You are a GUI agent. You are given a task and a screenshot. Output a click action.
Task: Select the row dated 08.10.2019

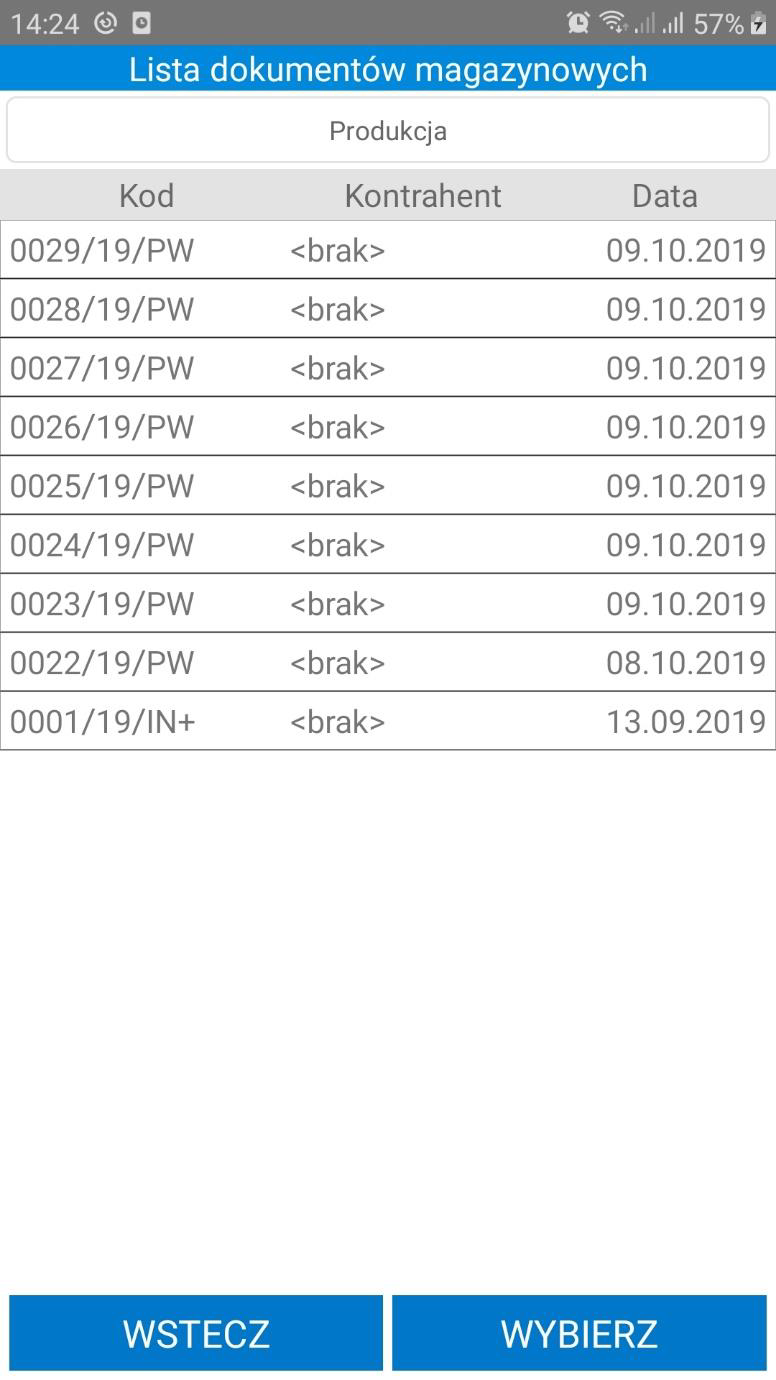(x=388, y=662)
